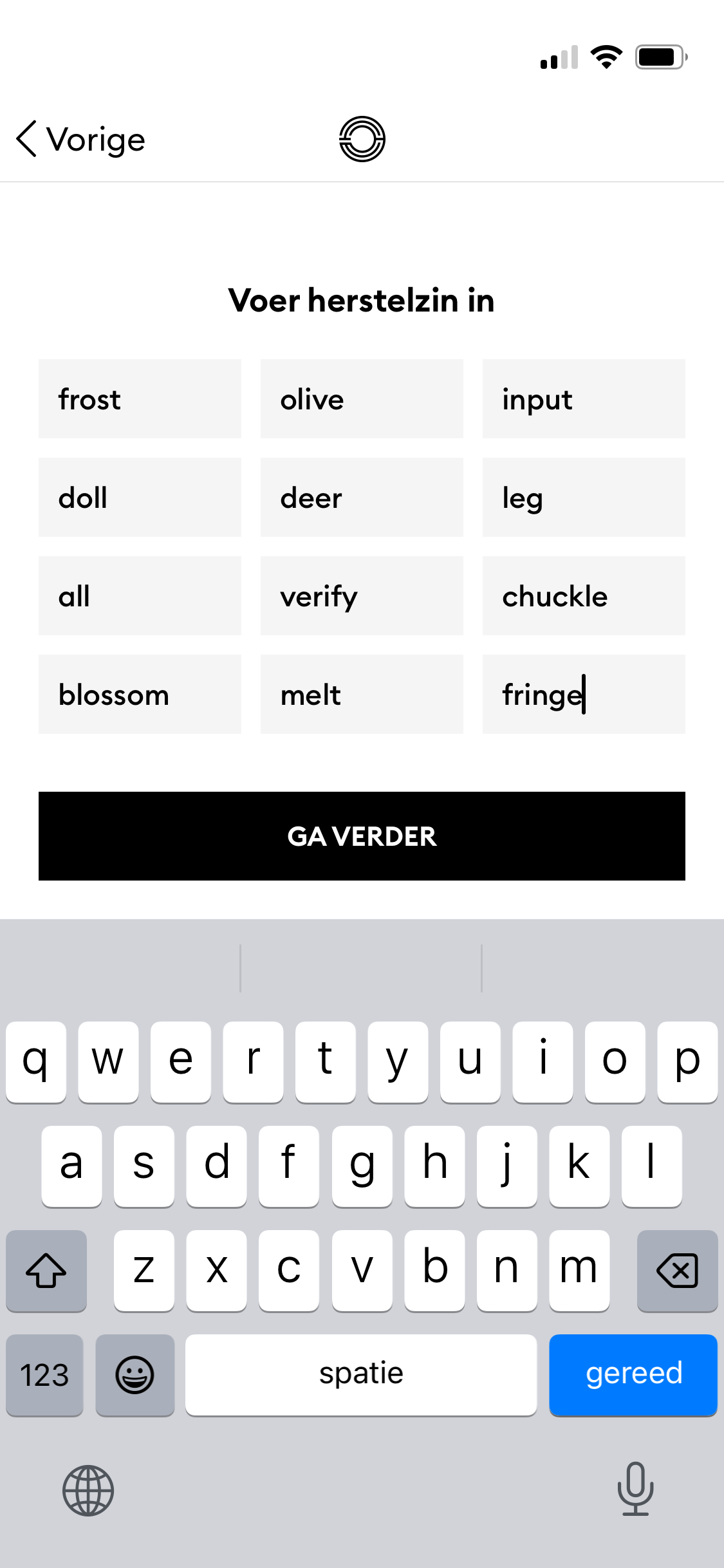The width and height of the screenshot is (724, 1568).
Task: Select the deer word field
Action: [x=362, y=498]
